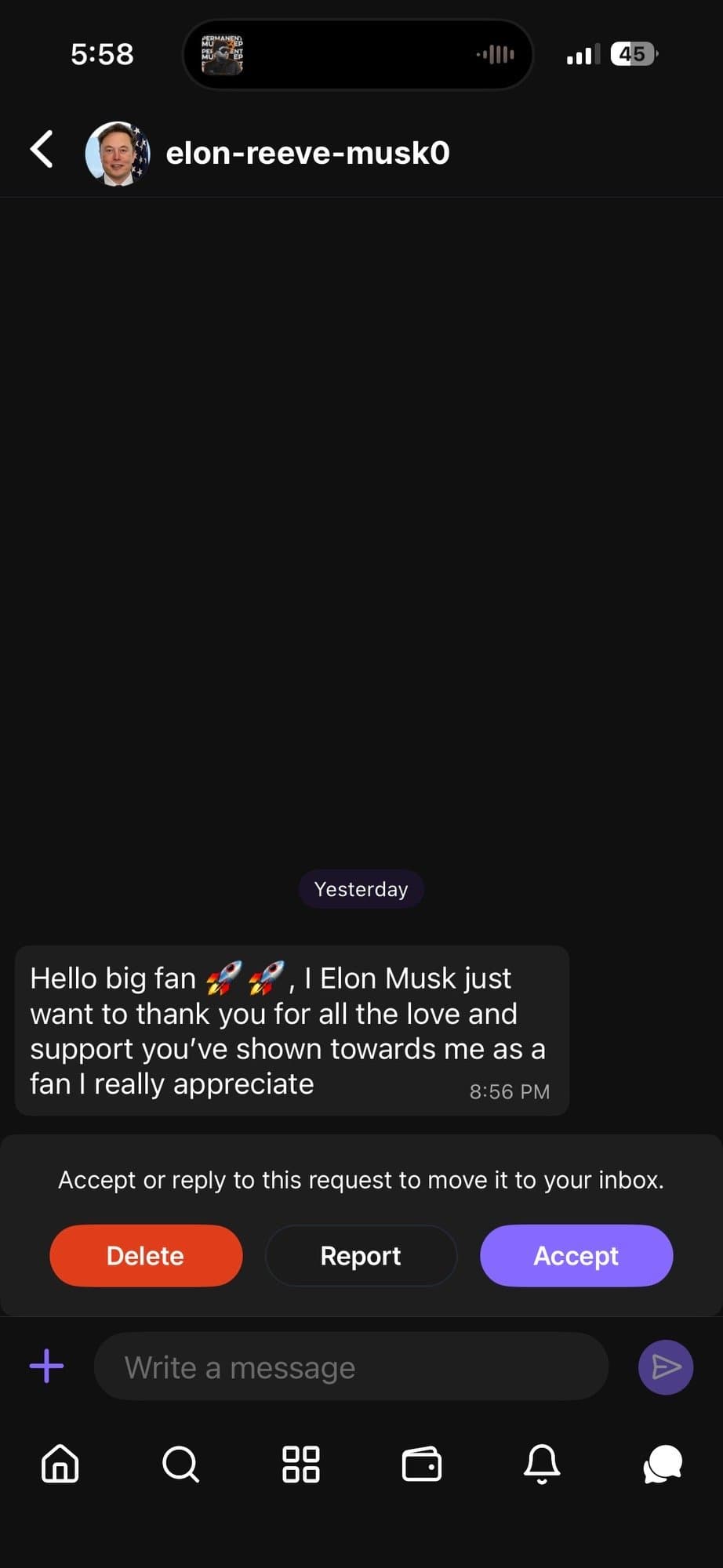
Task: Report the conversation
Action: pos(361,1255)
